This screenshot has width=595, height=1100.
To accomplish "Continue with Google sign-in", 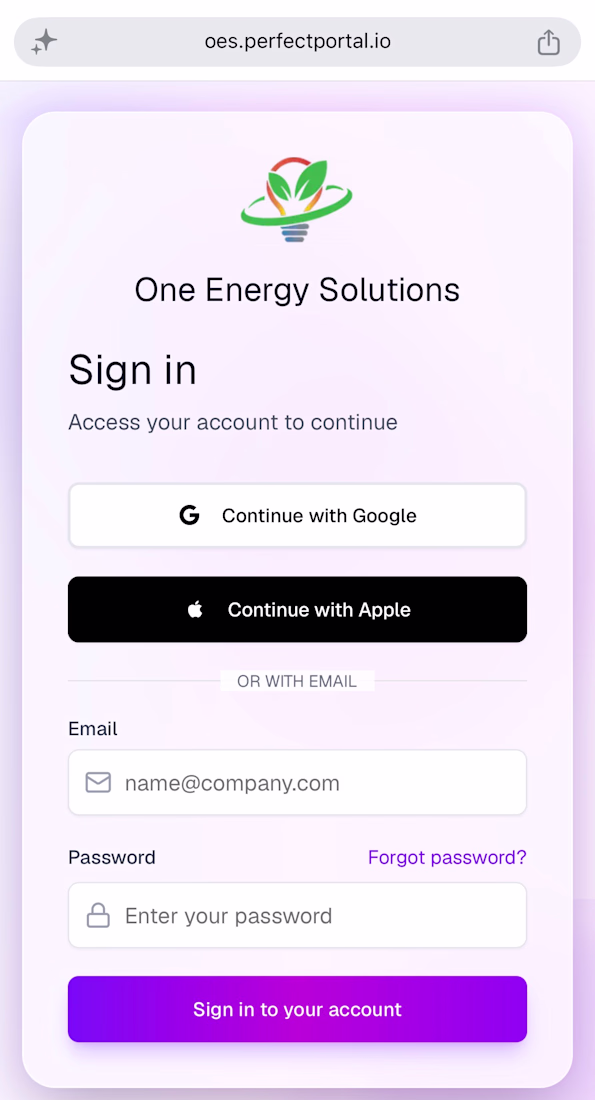I will point(298,516).
